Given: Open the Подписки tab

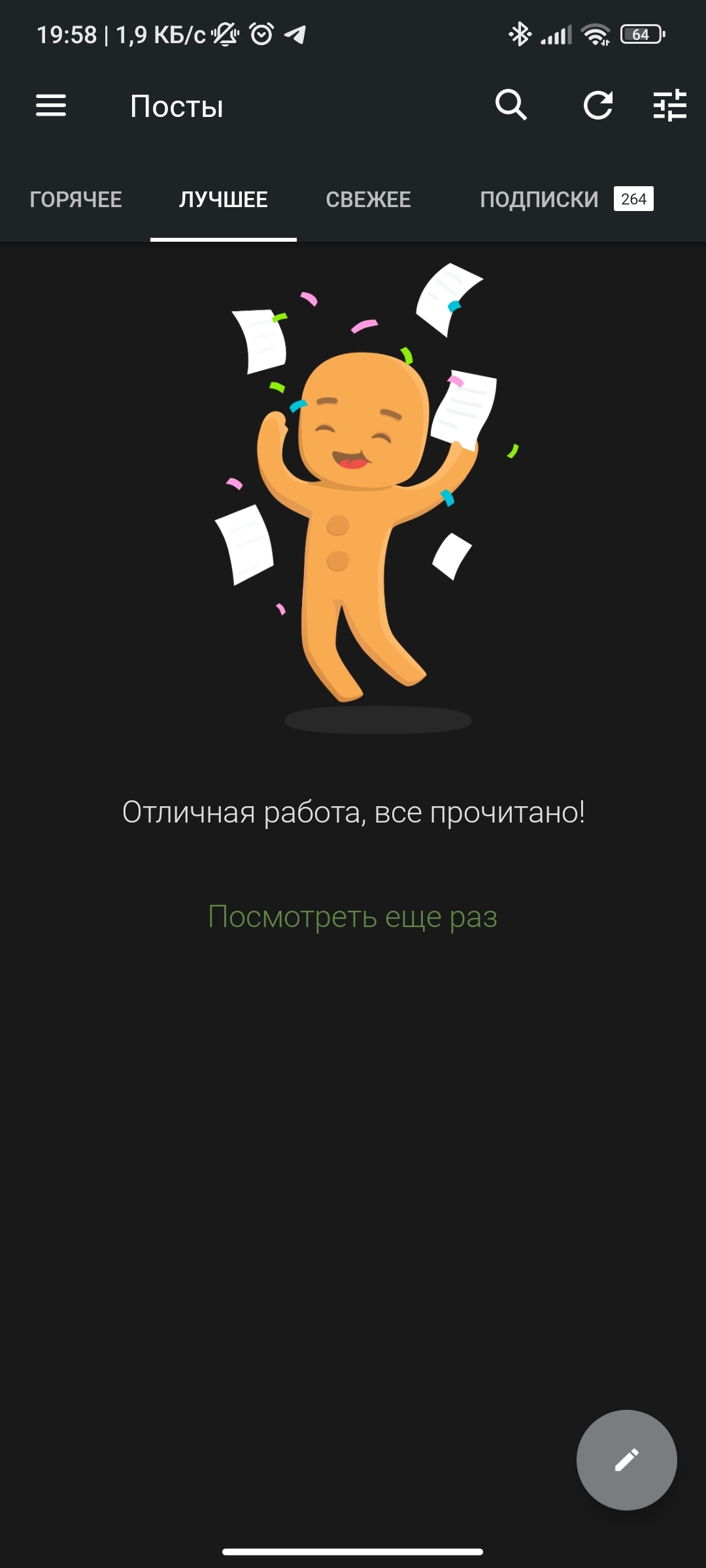Looking at the screenshot, I should click(x=567, y=199).
